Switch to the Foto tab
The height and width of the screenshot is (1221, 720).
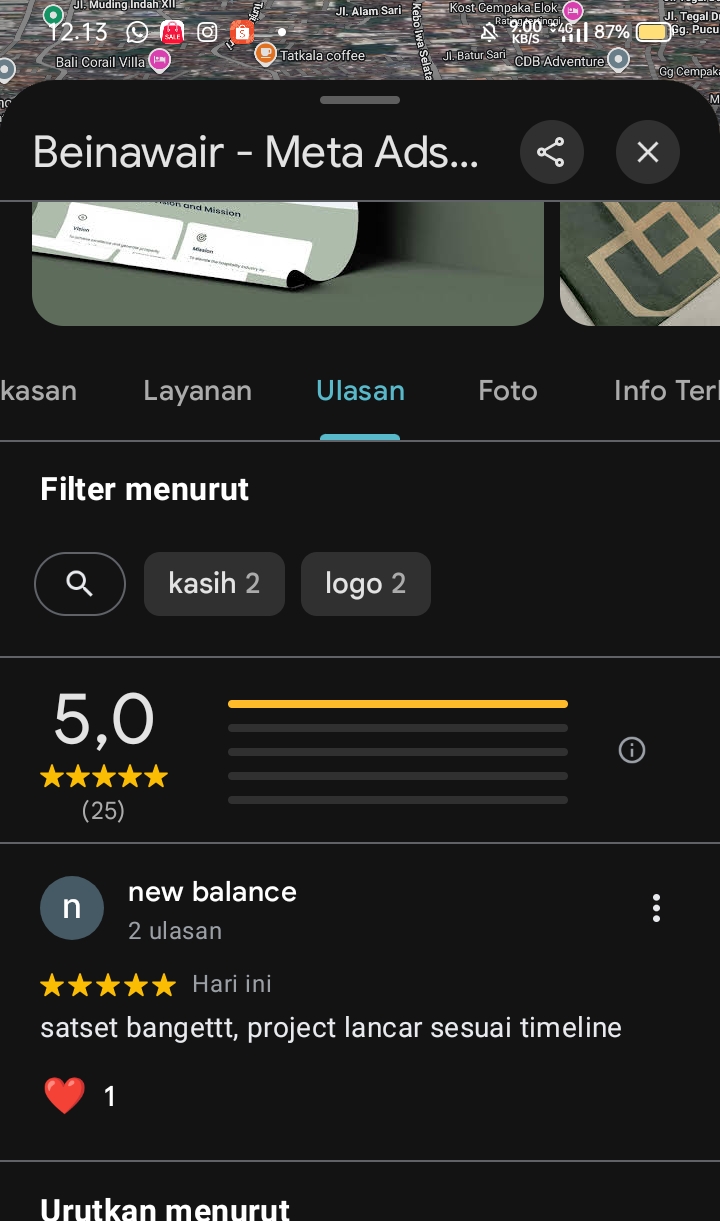(508, 391)
